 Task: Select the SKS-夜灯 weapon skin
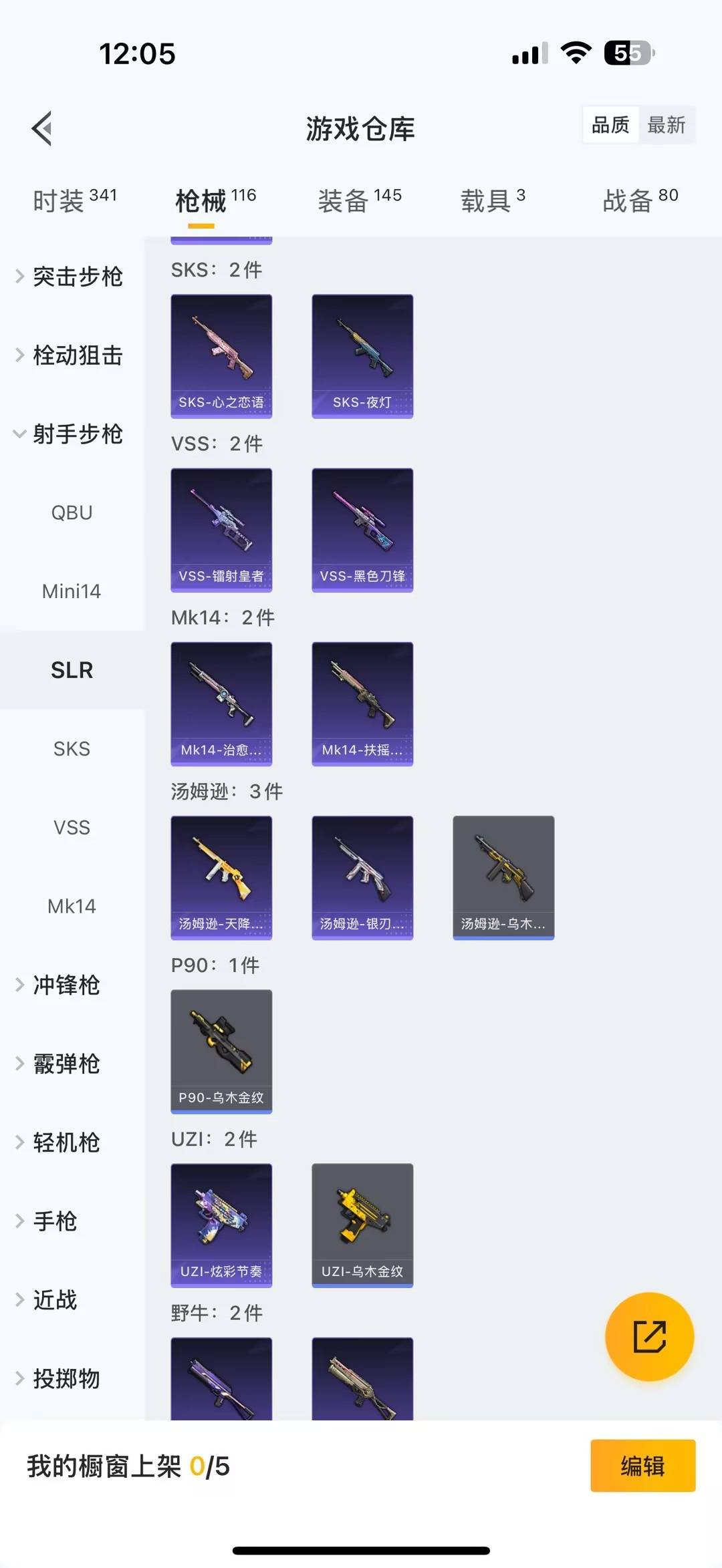tap(362, 356)
